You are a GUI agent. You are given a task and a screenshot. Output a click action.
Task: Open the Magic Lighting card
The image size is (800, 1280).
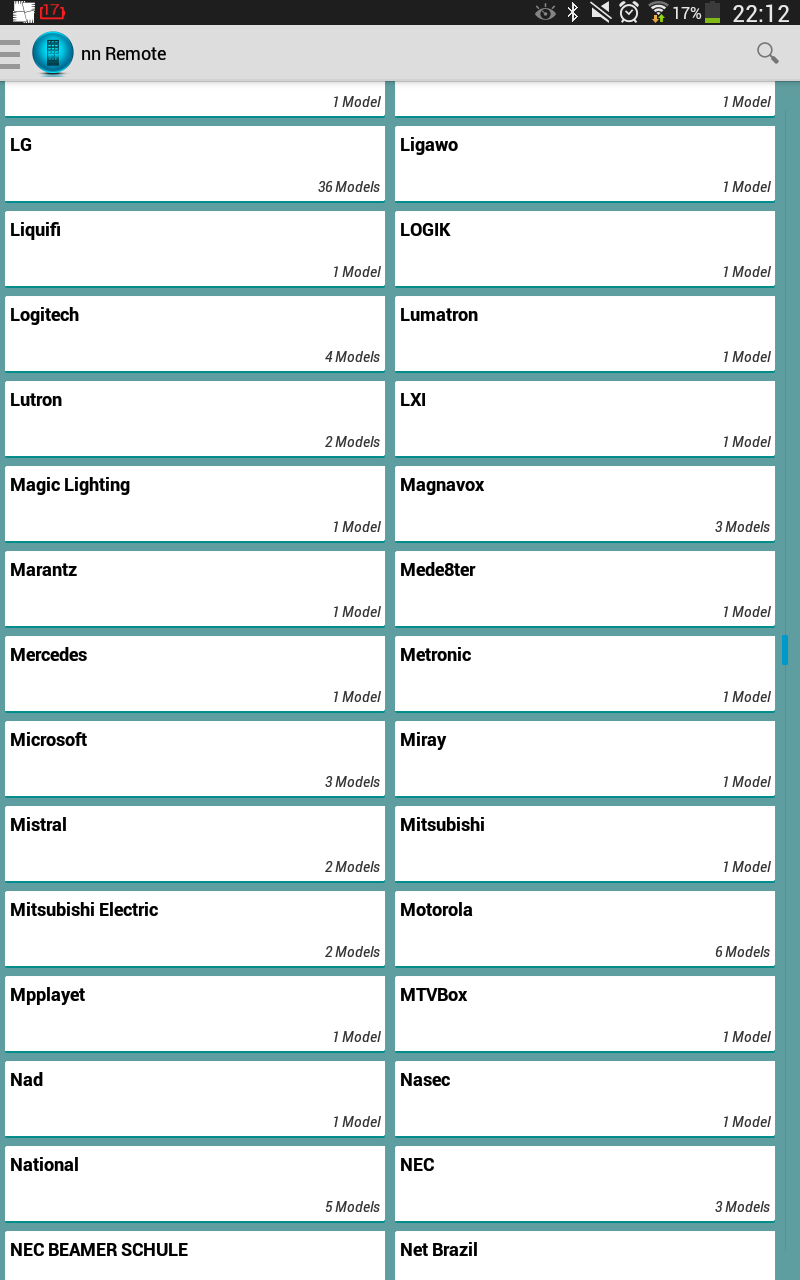tap(195, 504)
